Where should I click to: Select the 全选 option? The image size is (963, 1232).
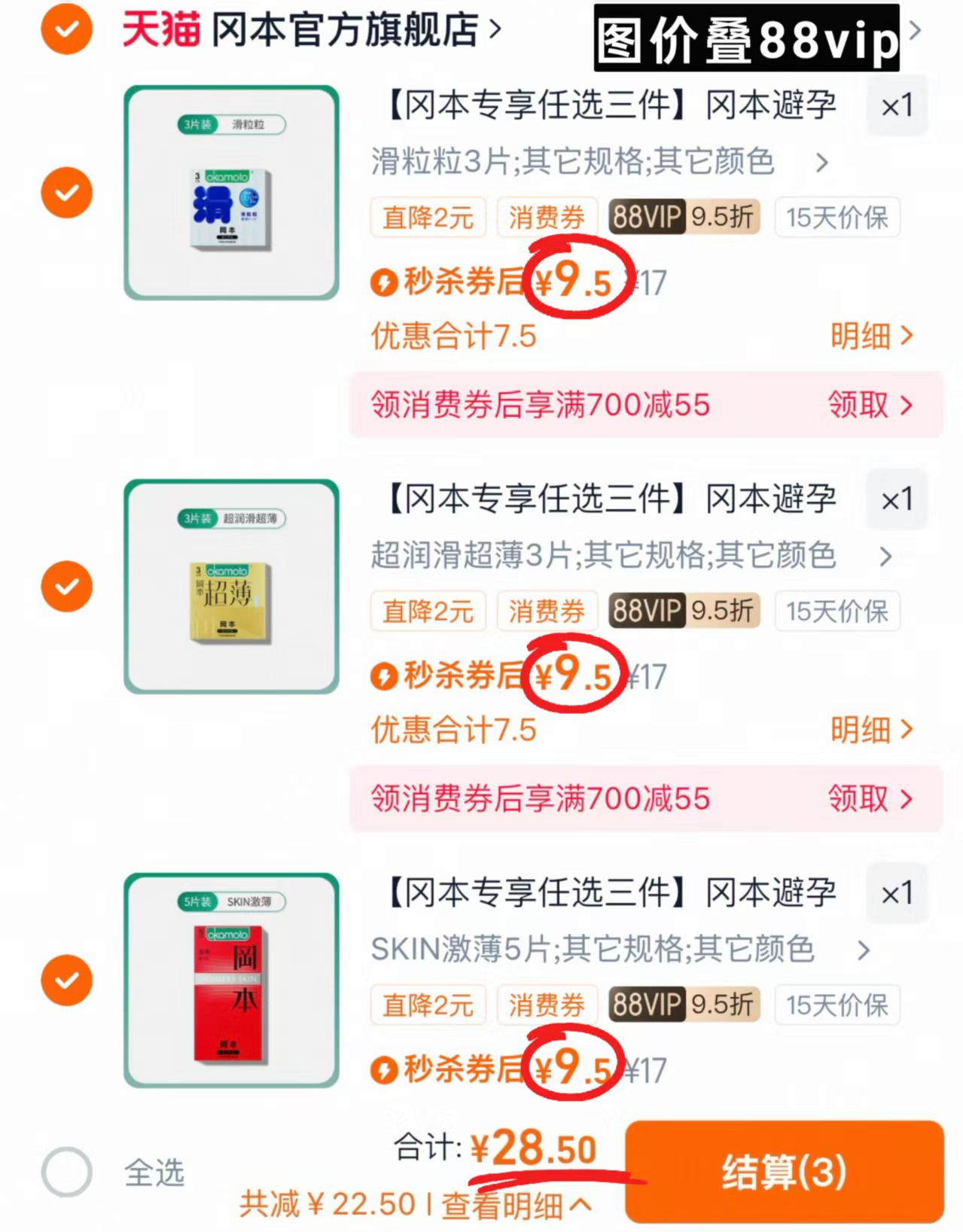[66, 1172]
